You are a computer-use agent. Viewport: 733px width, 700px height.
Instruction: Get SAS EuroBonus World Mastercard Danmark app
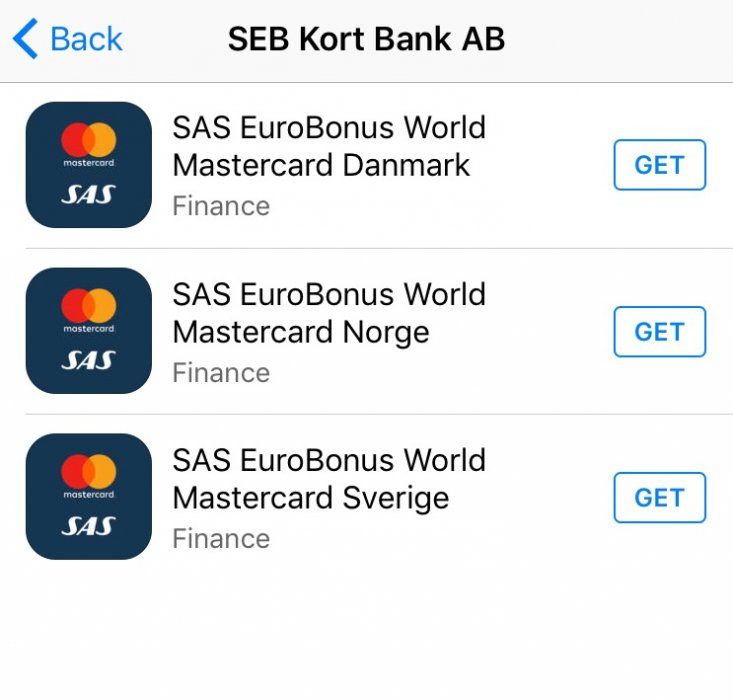pyautogui.click(x=659, y=165)
